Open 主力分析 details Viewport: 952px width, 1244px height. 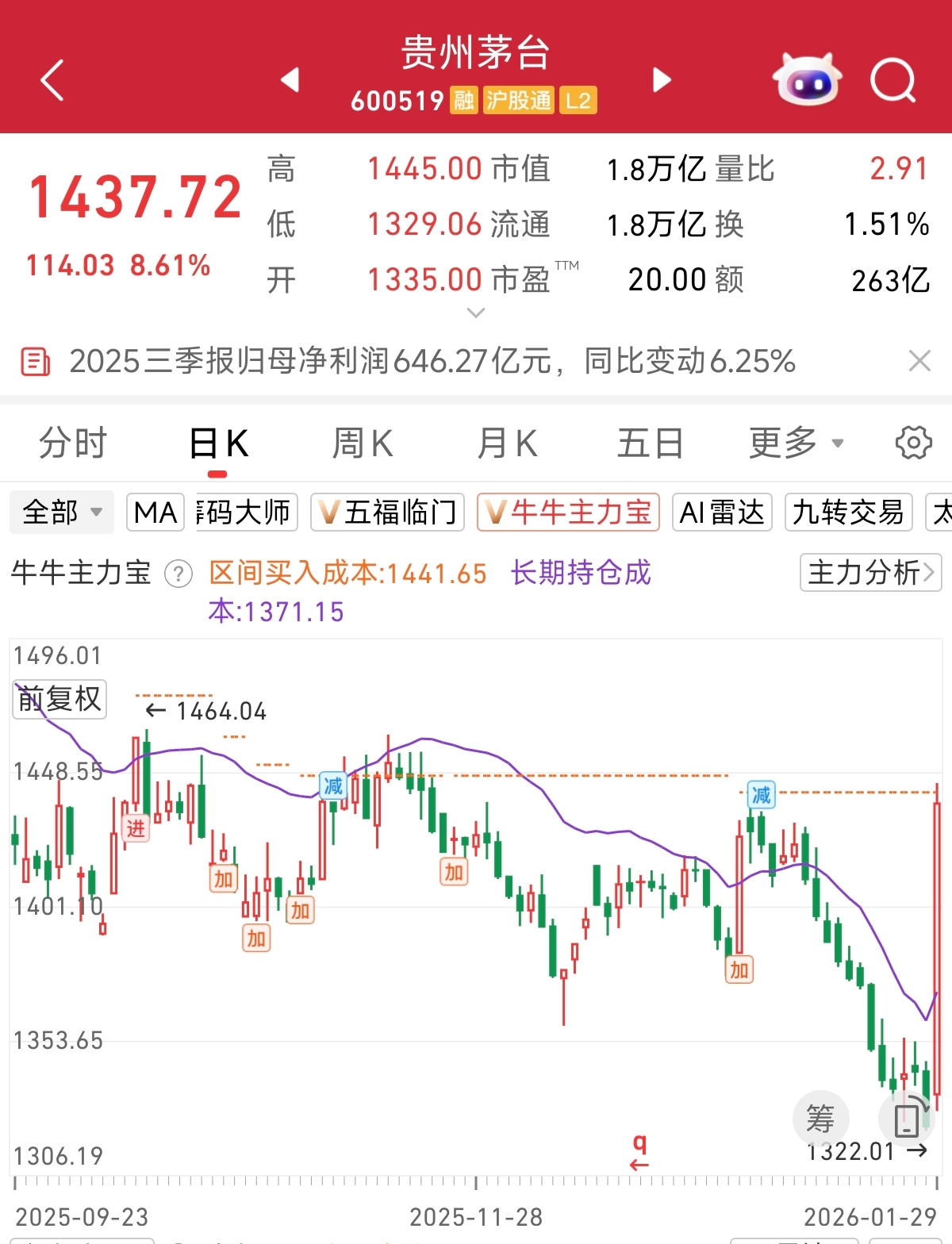click(x=870, y=572)
